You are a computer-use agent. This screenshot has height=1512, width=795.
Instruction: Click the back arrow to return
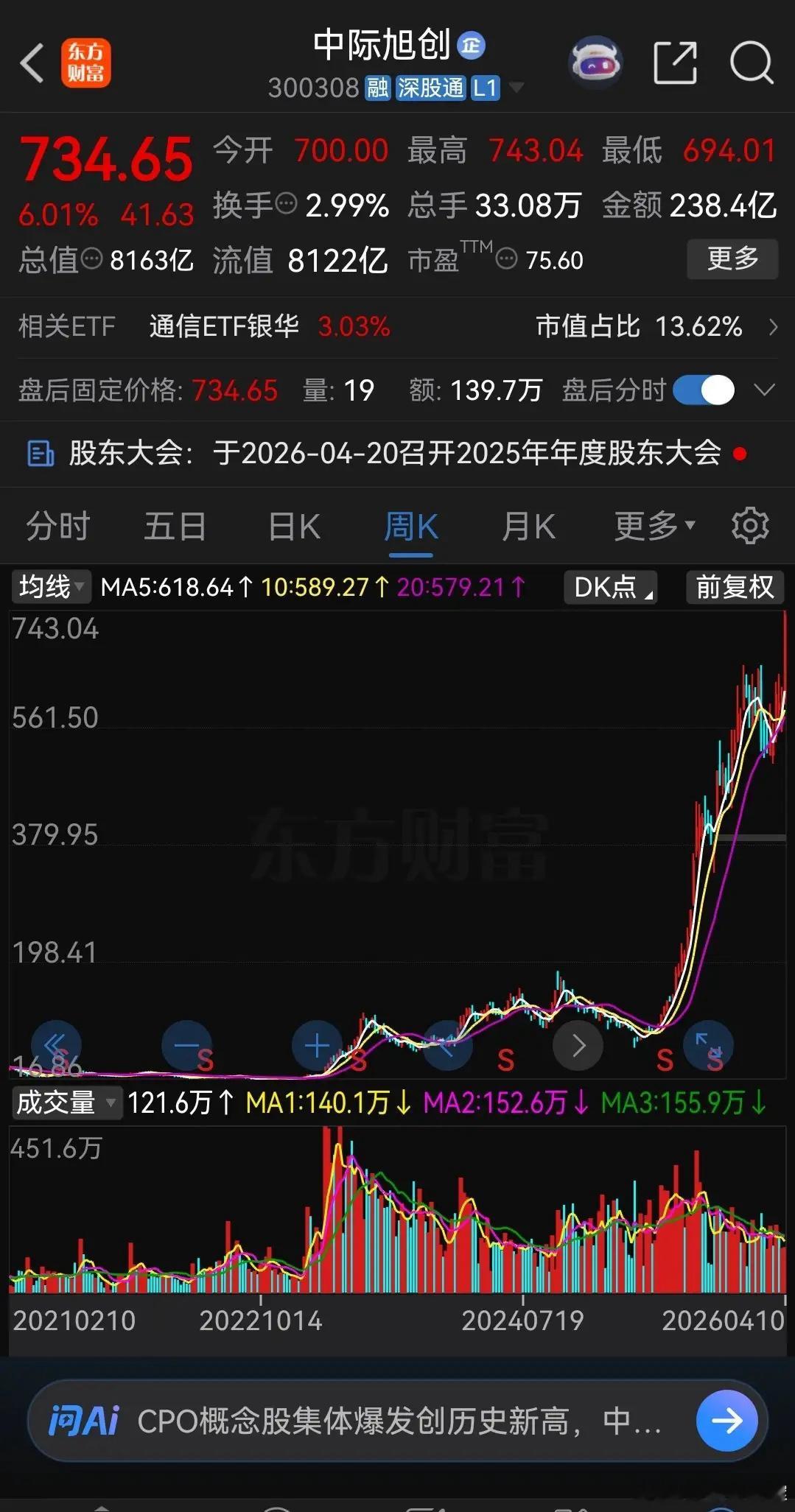point(31,64)
